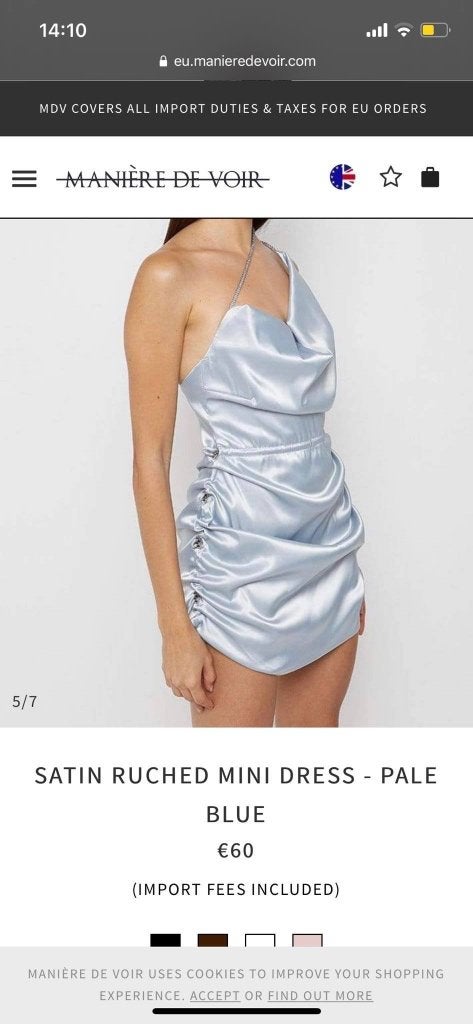
Task: Accept the cookies notice
Action: tap(215, 996)
